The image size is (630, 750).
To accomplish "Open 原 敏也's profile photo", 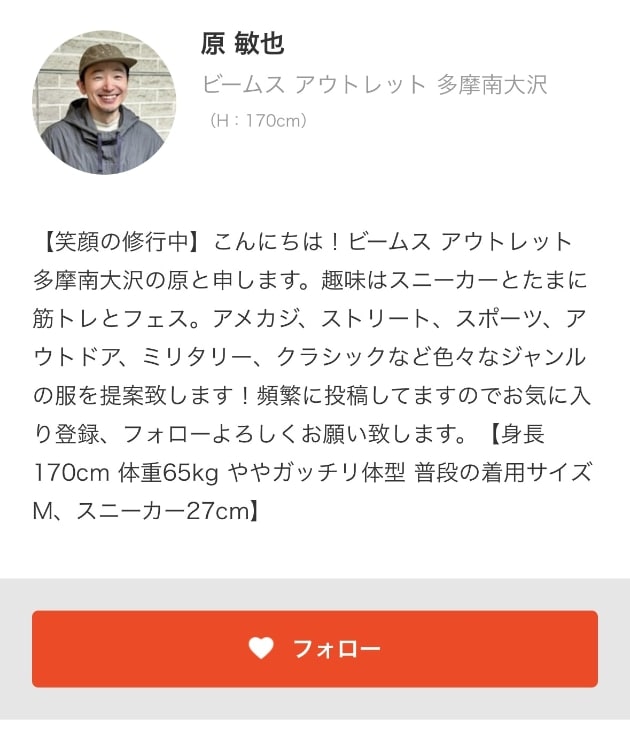I will point(104,103).
